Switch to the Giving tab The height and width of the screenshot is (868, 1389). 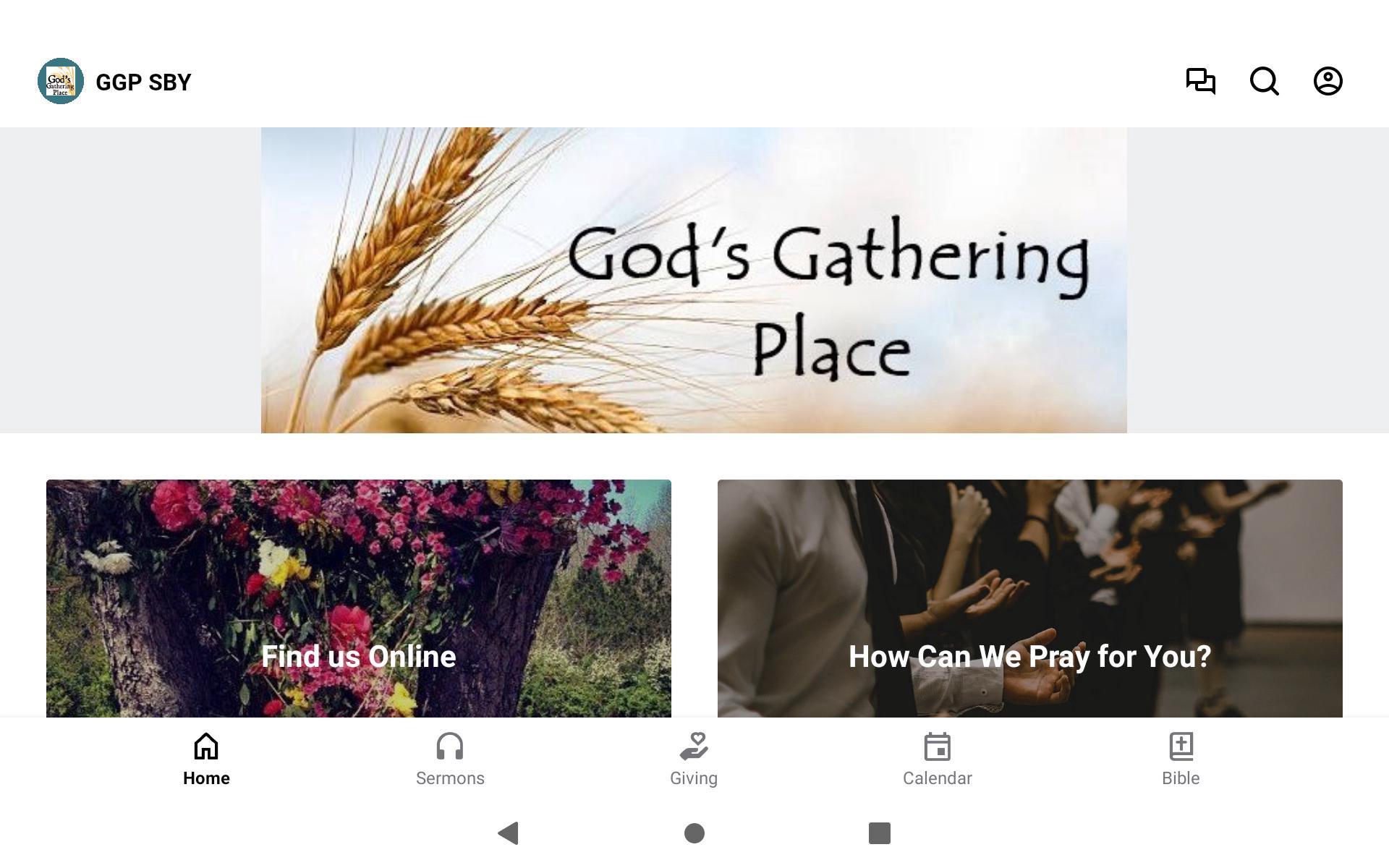tap(693, 759)
